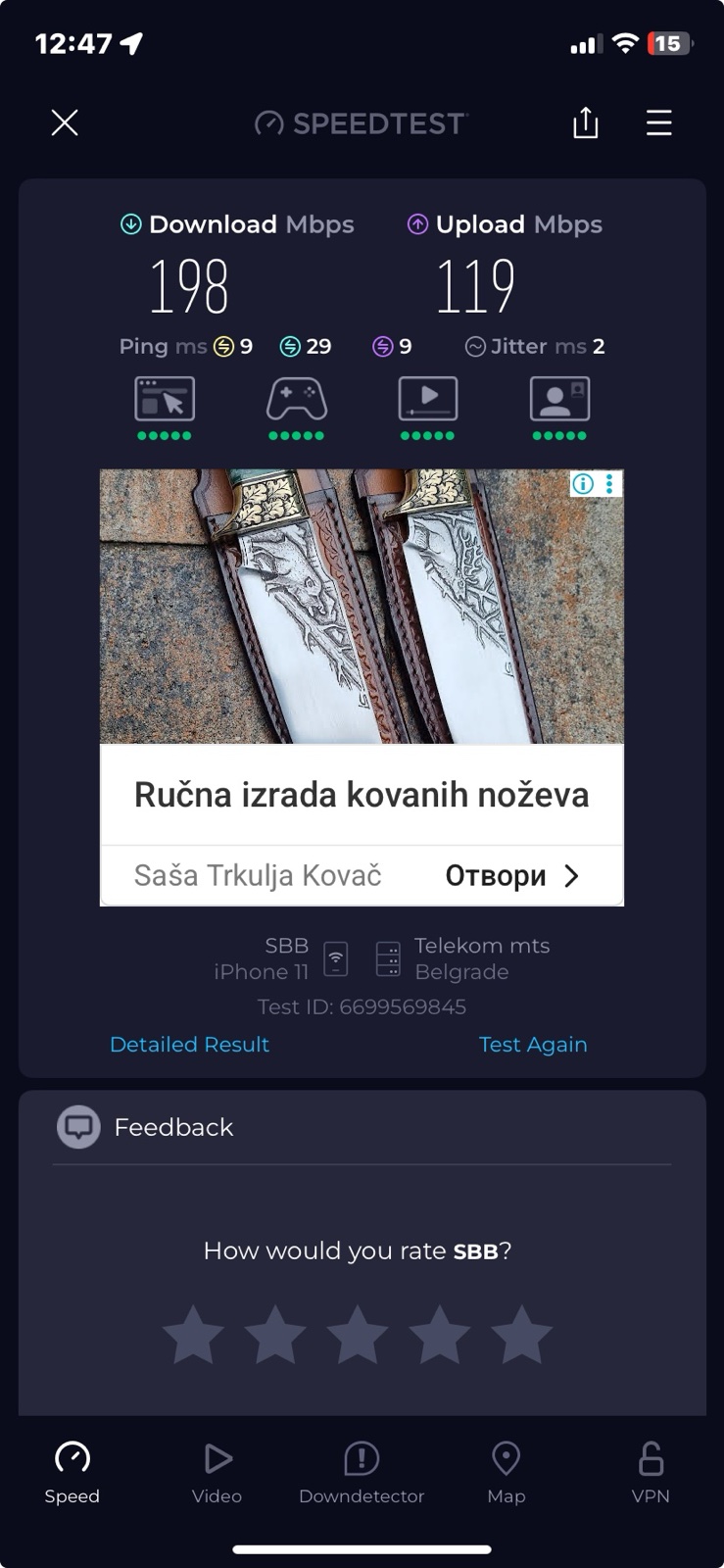Check video chat performance icon
Viewport: 724px width, 1568px height.
coord(559,400)
